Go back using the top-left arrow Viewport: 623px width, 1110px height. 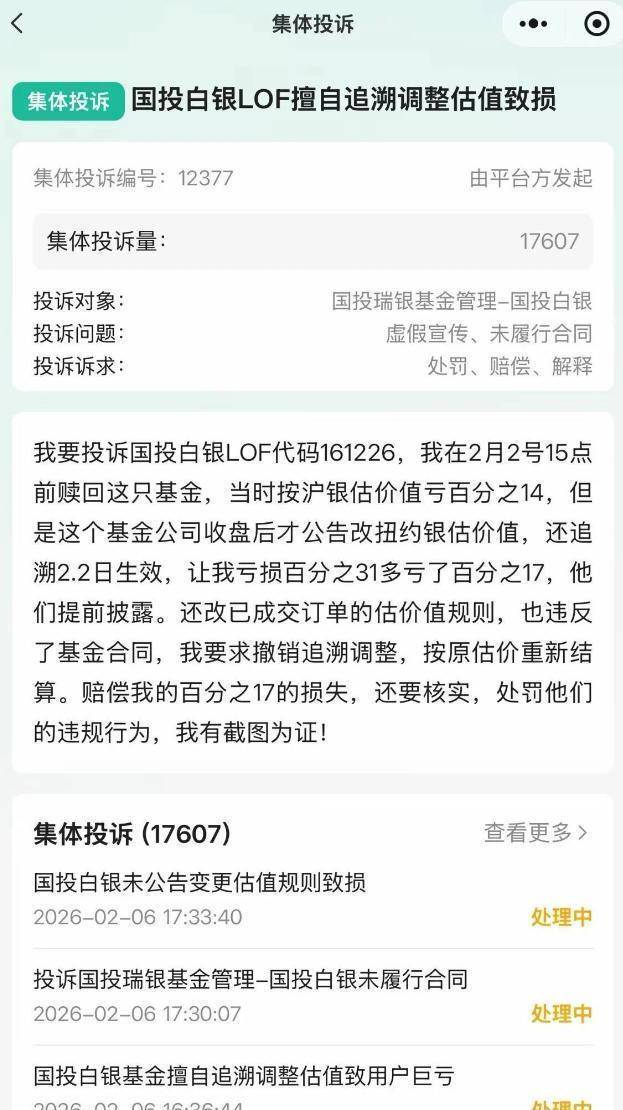click(x=17, y=24)
